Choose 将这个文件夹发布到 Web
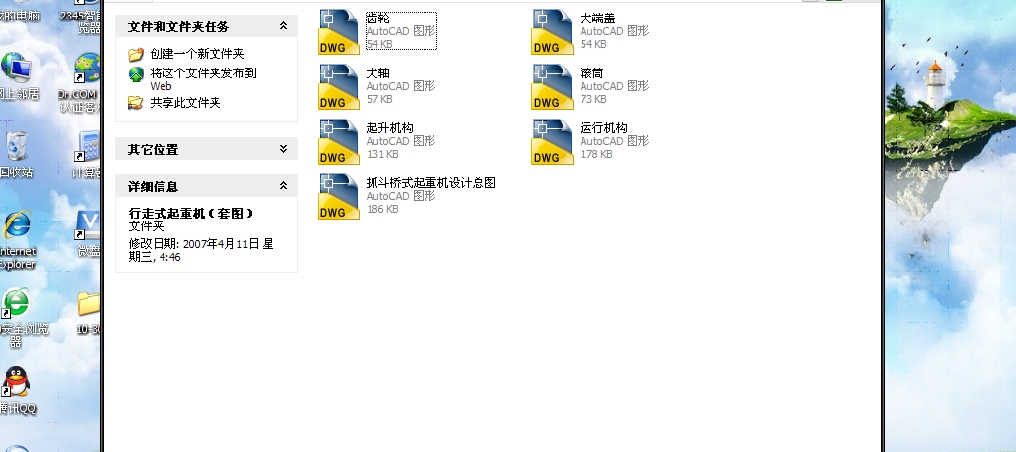Viewport: 1016px width, 452px height. point(203,73)
